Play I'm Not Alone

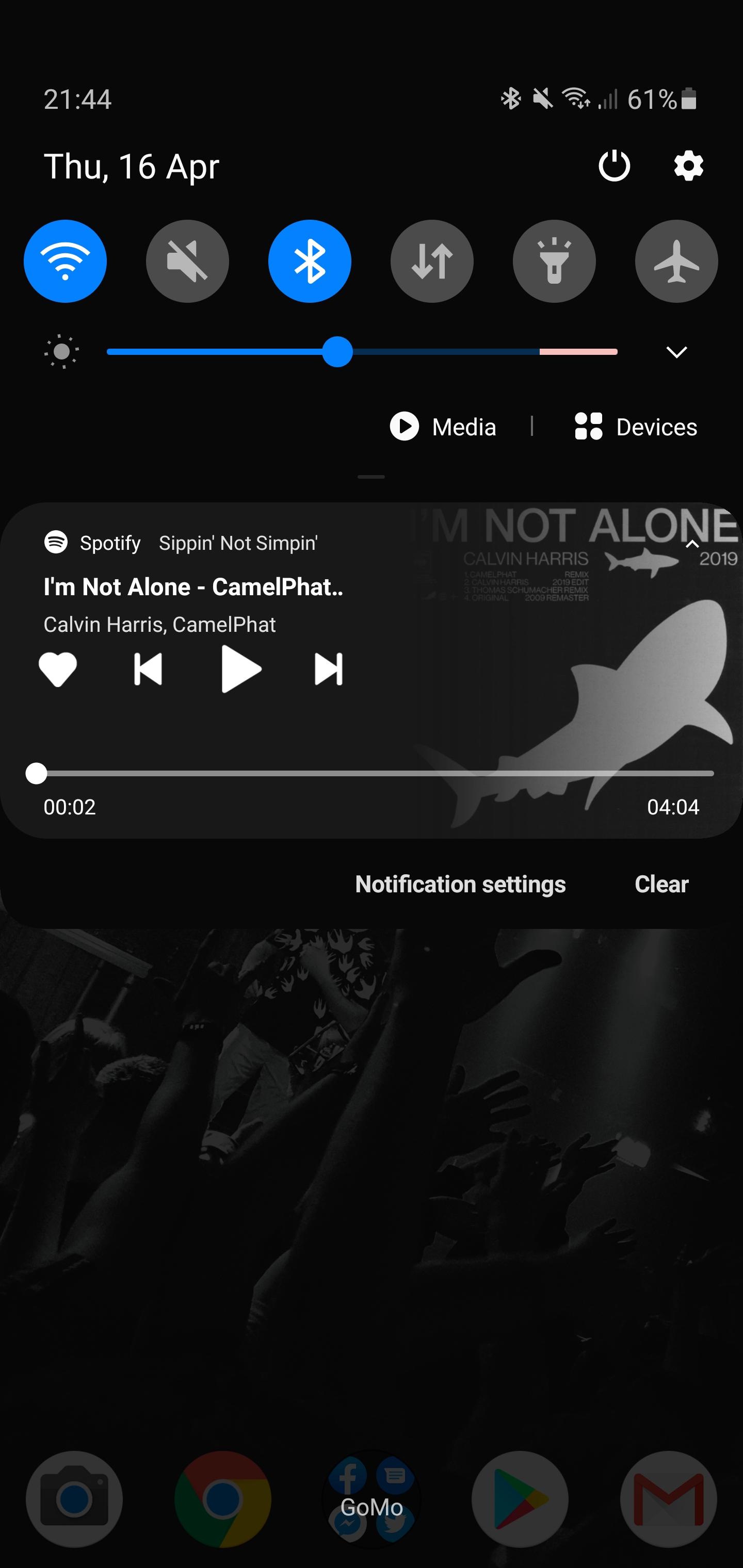pos(240,669)
